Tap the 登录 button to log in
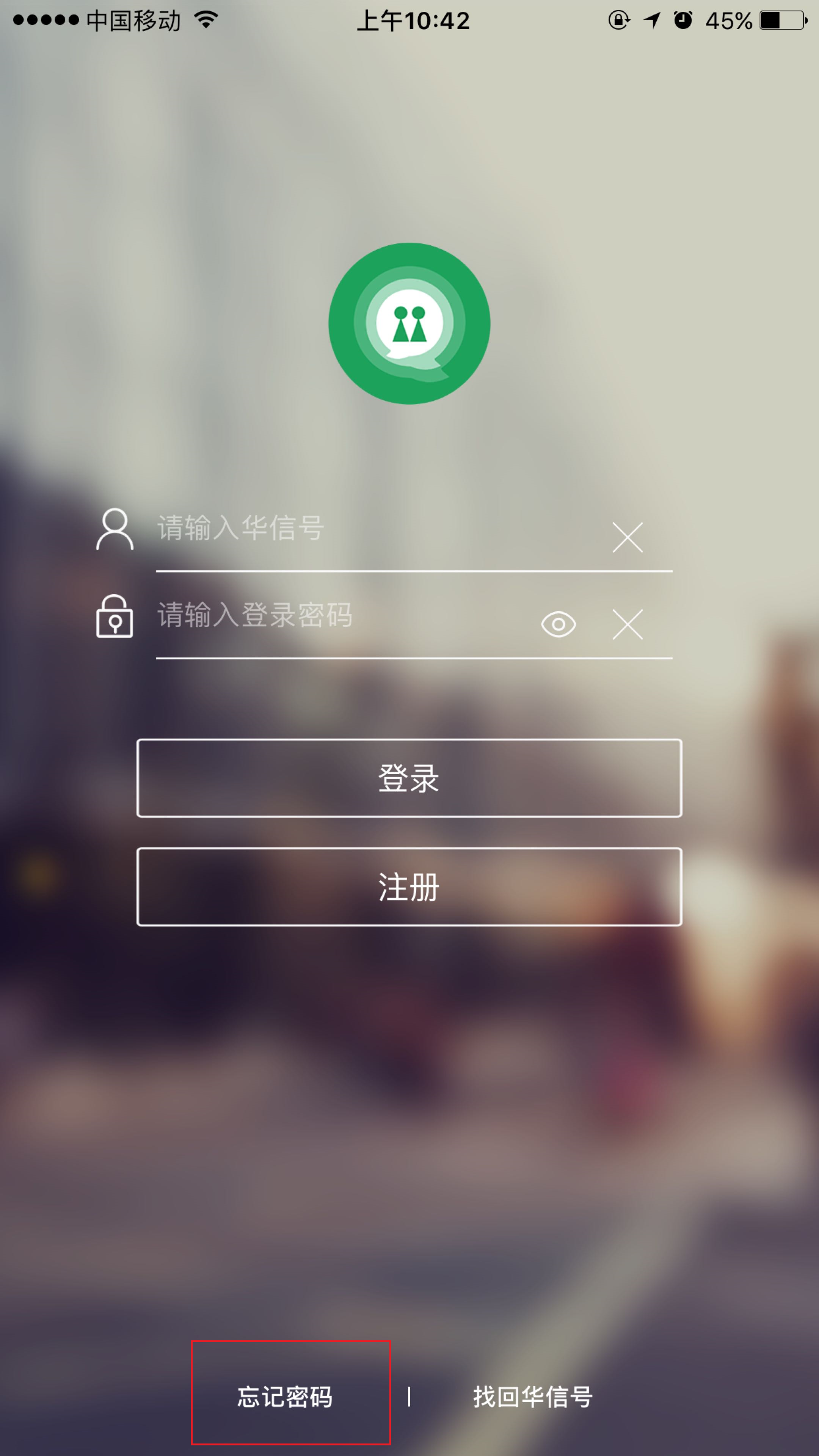This screenshot has width=819, height=1456. (409, 778)
